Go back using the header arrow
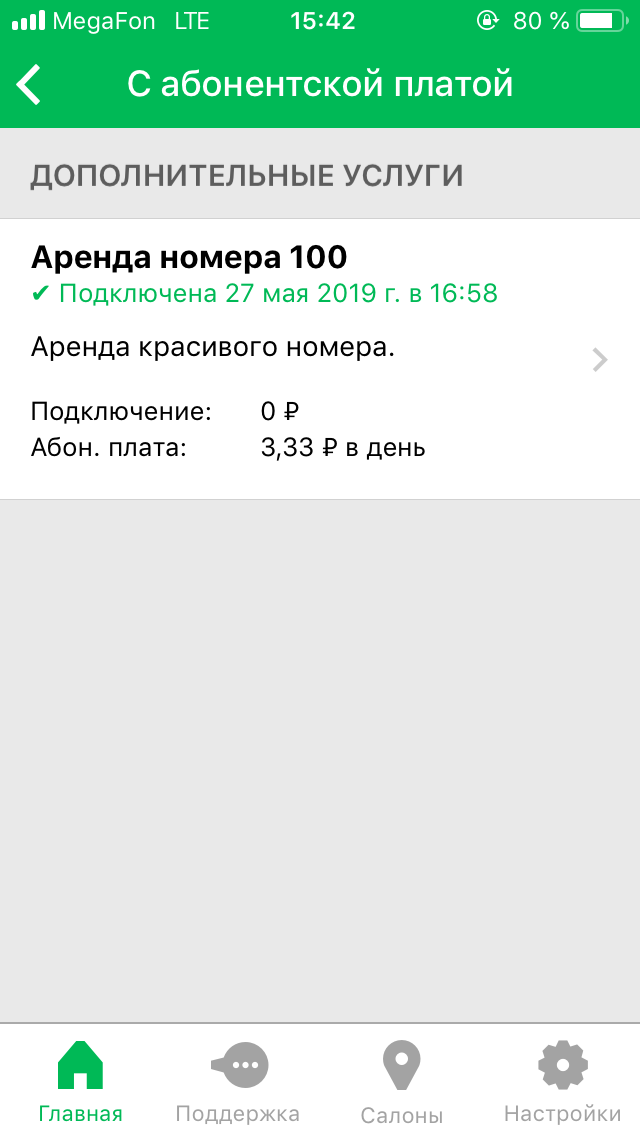The width and height of the screenshot is (640, 1136). (30, 85)
